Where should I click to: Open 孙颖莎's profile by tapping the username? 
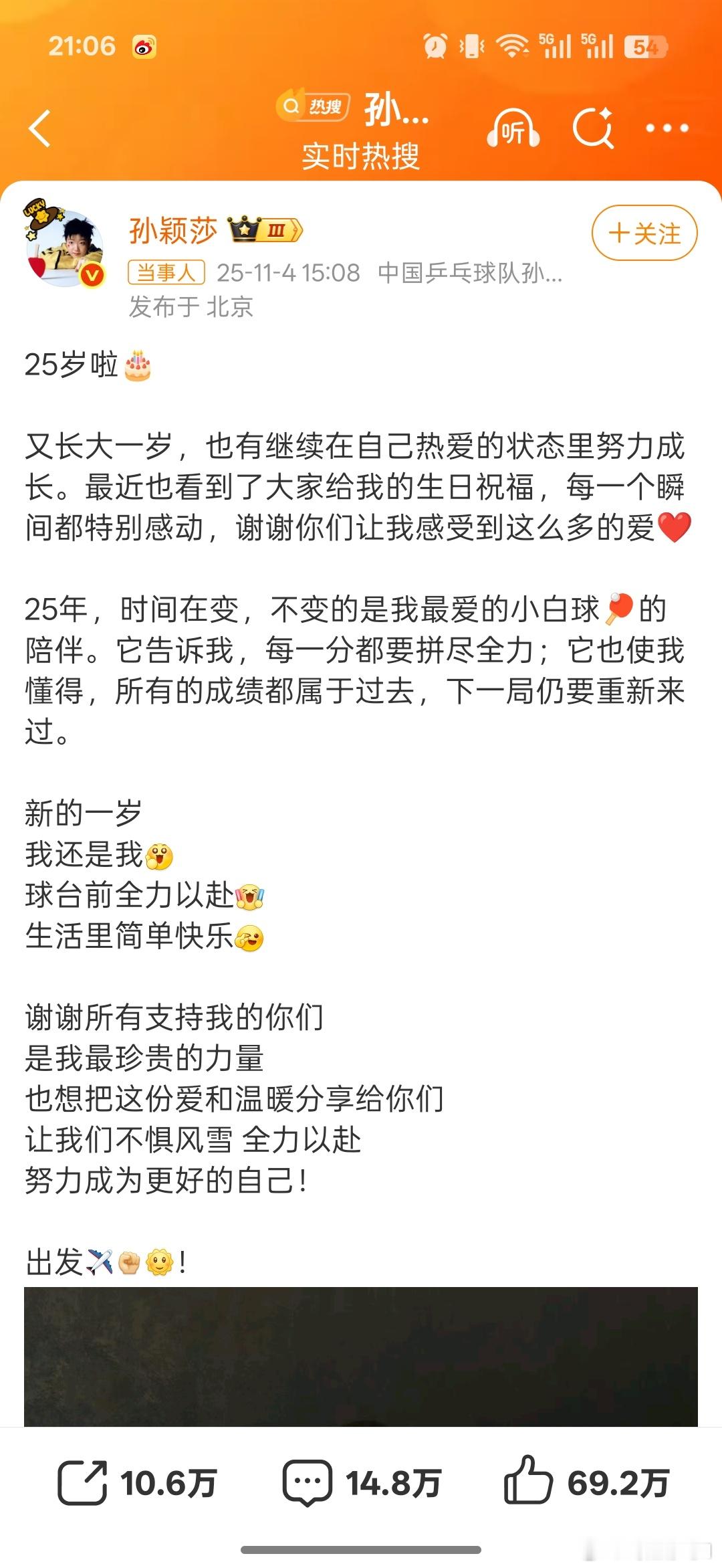172,231
